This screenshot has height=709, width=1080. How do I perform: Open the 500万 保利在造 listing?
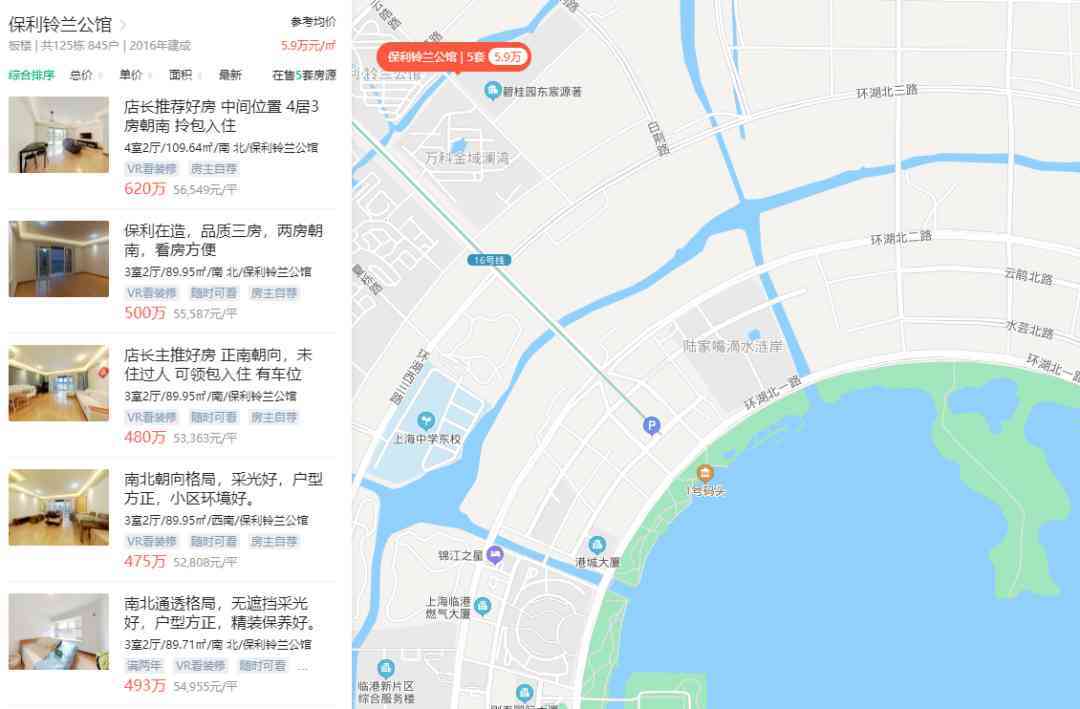click(x=223, y=240)
